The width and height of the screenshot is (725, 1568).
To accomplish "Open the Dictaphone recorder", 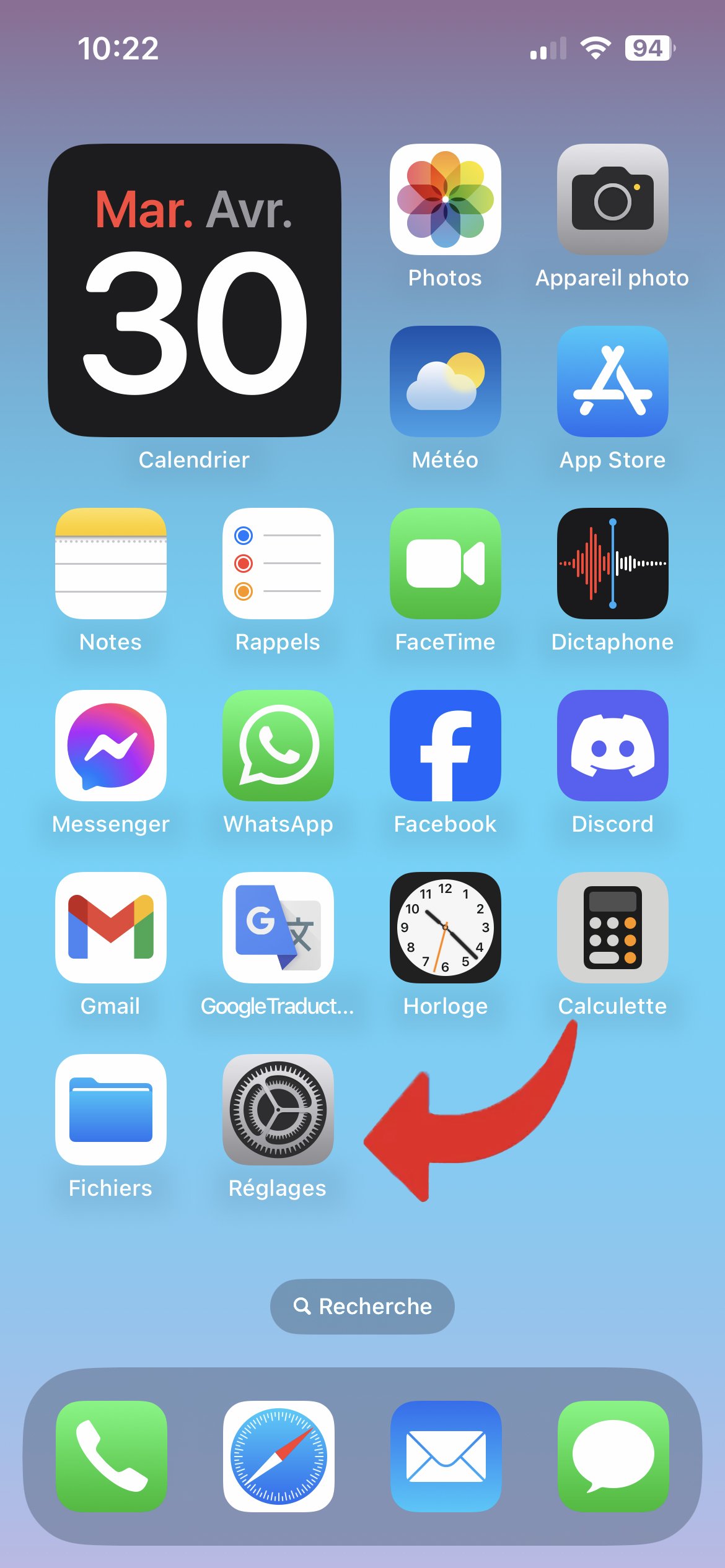I will [613, 564].
